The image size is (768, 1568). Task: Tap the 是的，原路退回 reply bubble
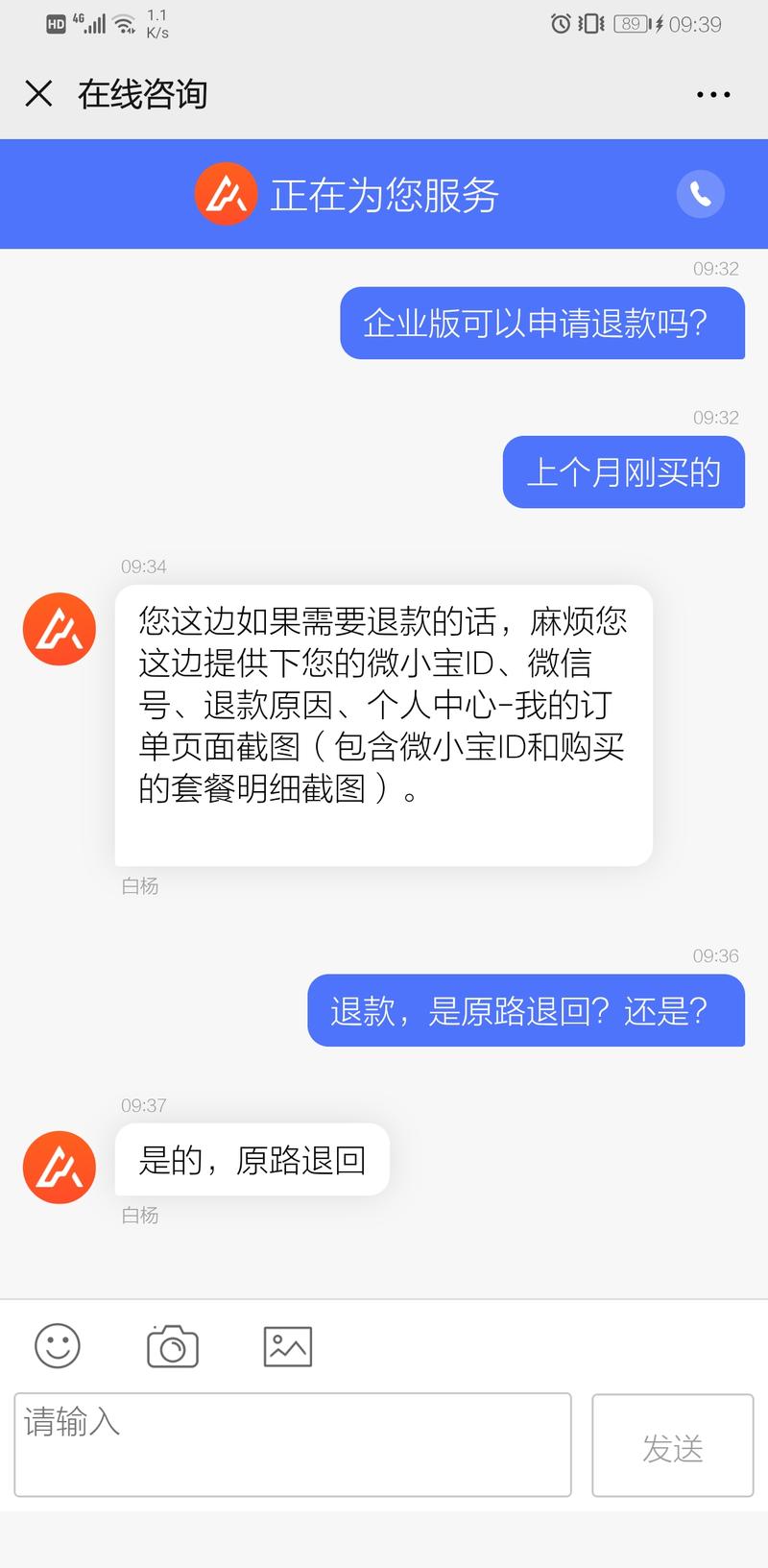(252, 1160)
